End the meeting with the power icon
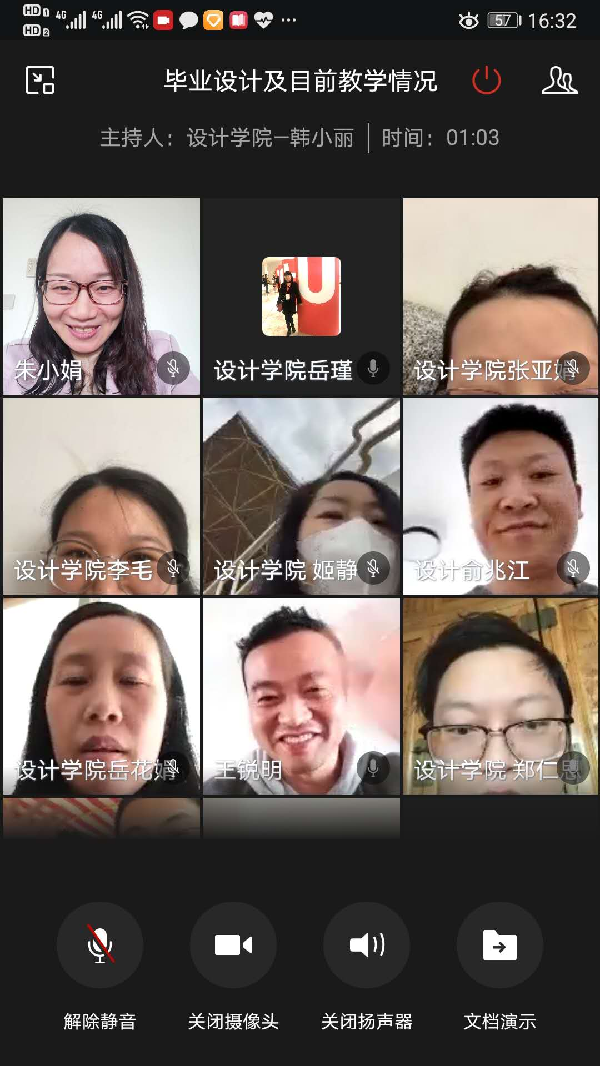 coord(487,81)
